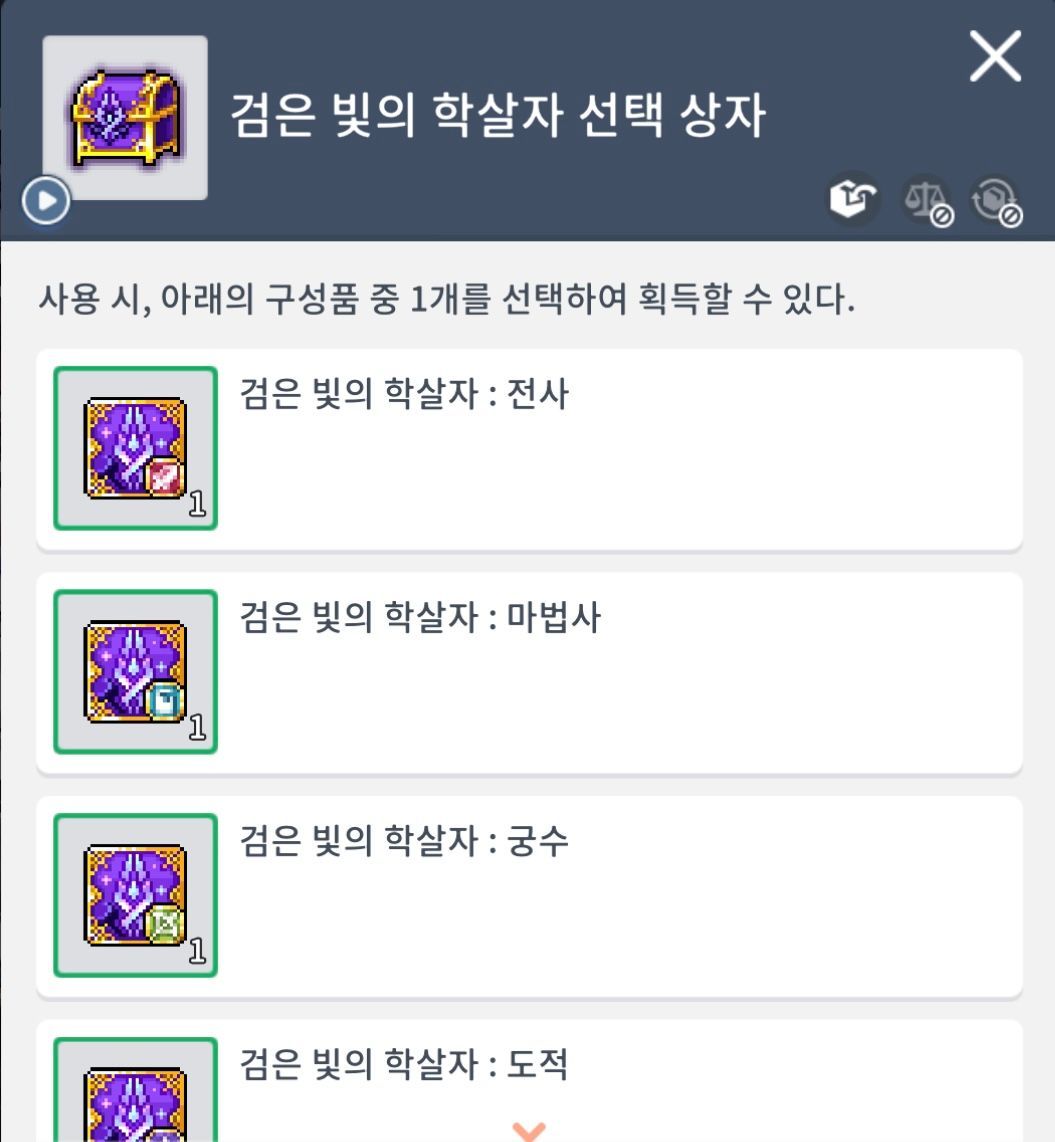Close the selection box popup
The height and width of the screenshot is (1142, 1055).
995,57
